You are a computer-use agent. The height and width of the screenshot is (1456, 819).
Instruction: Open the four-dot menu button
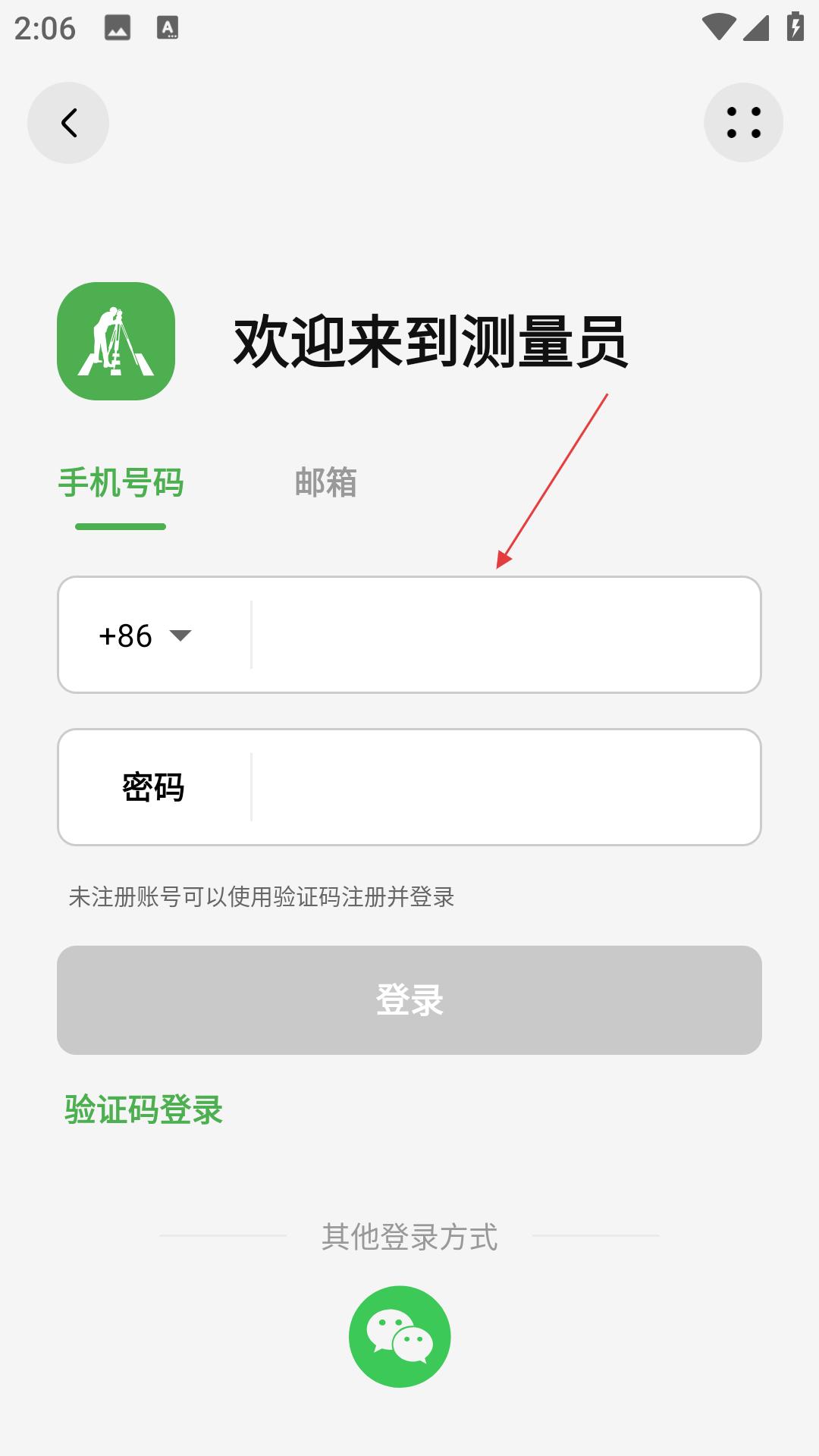[743, 123]
